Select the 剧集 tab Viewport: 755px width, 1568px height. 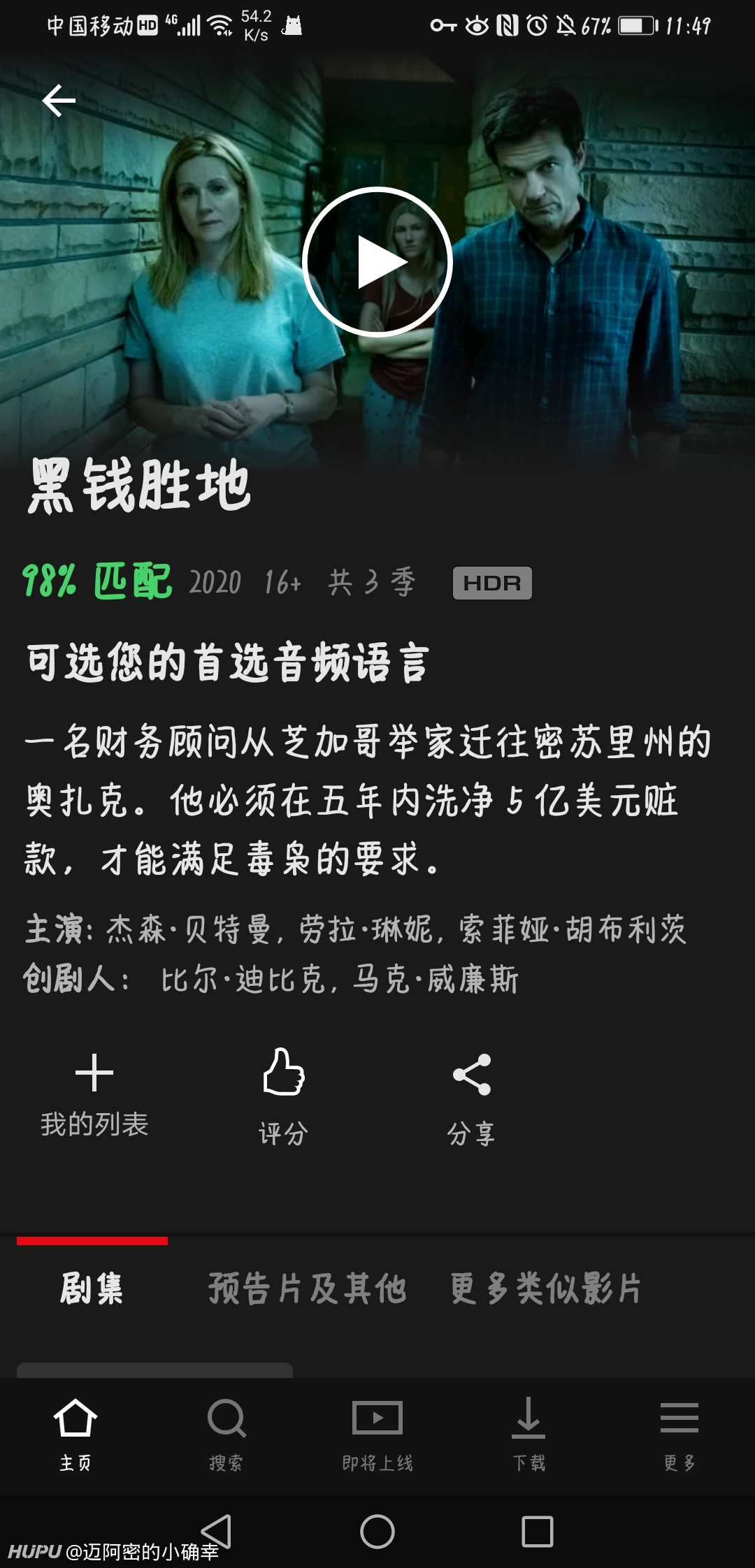[x=92, y=1288]
